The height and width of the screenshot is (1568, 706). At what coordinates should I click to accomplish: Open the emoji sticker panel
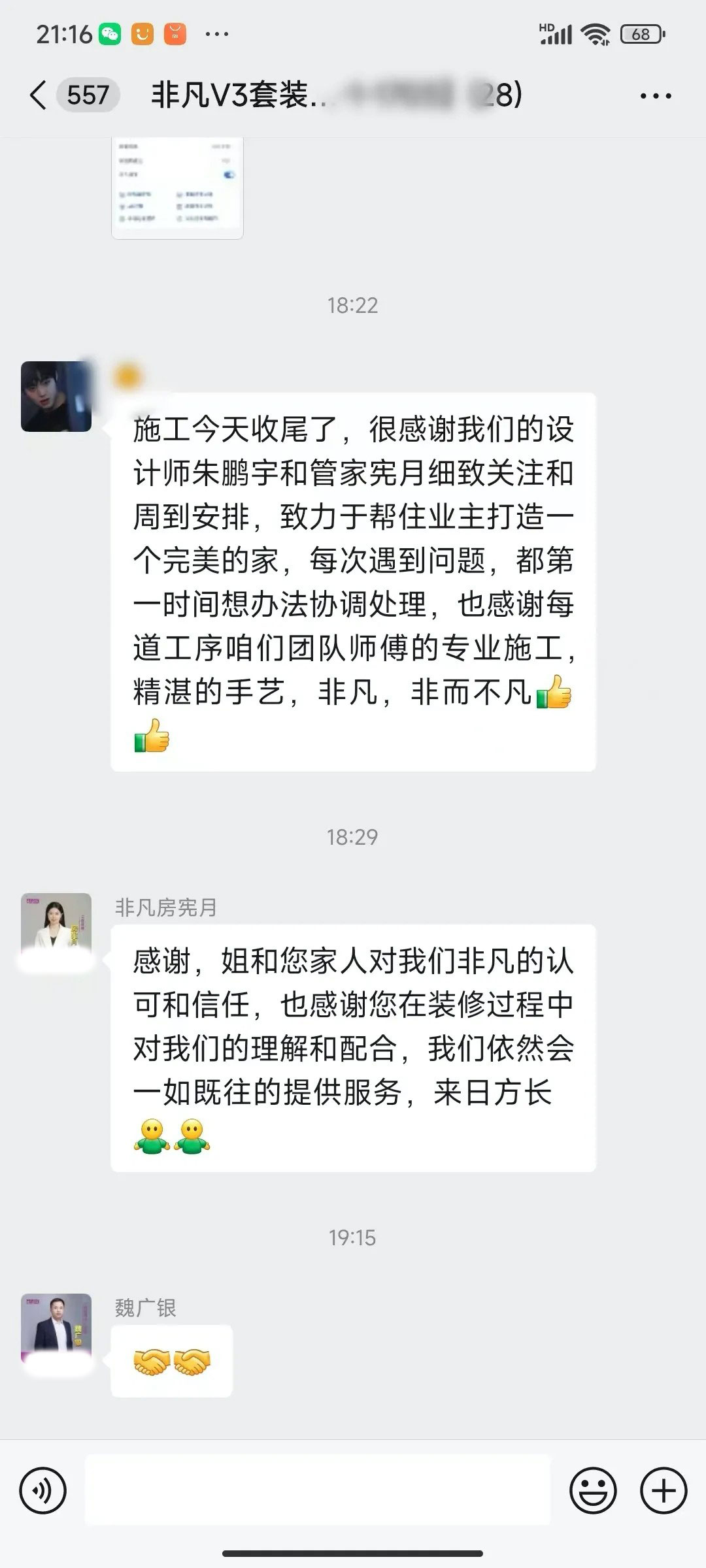593,1491
